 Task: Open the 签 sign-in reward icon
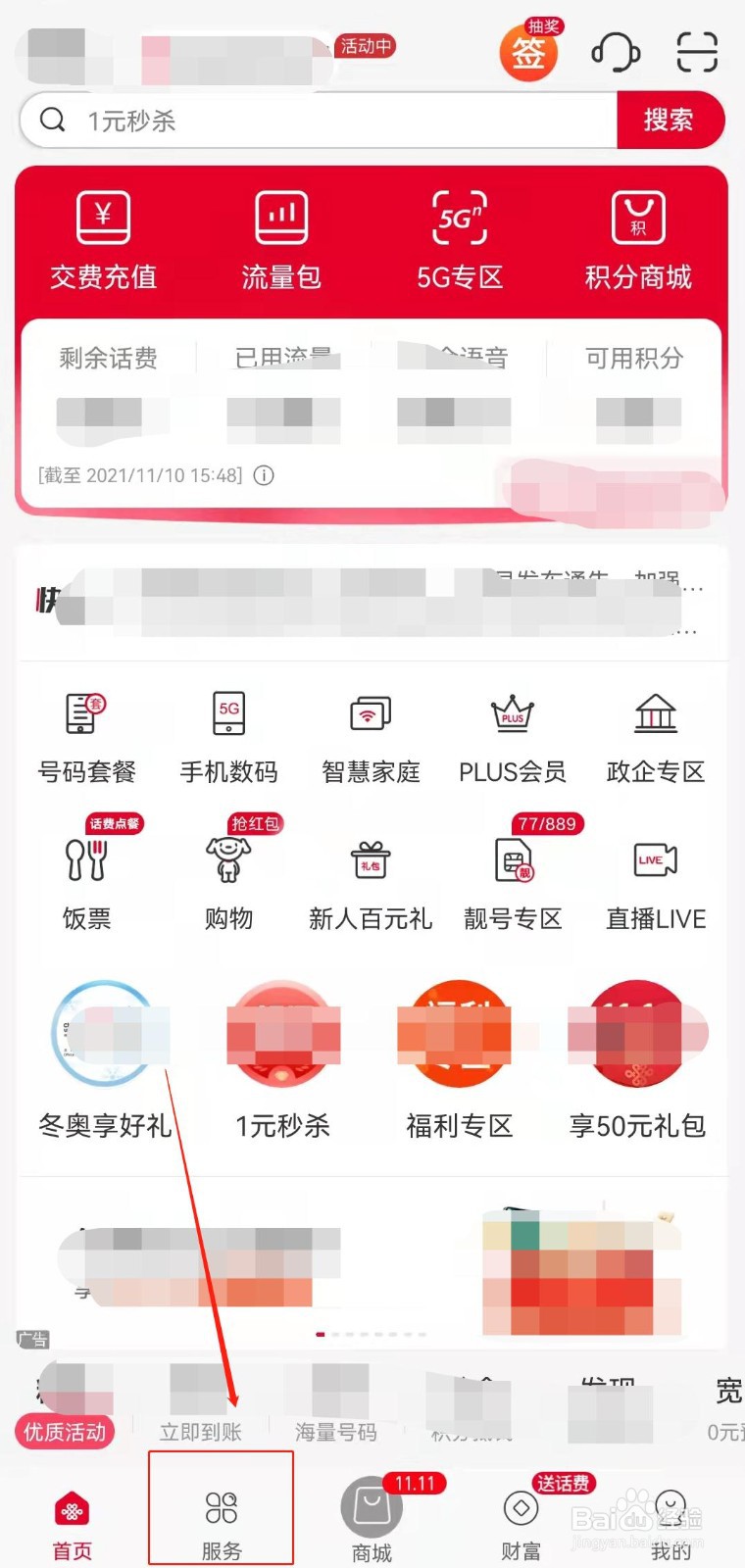[528, 54]
